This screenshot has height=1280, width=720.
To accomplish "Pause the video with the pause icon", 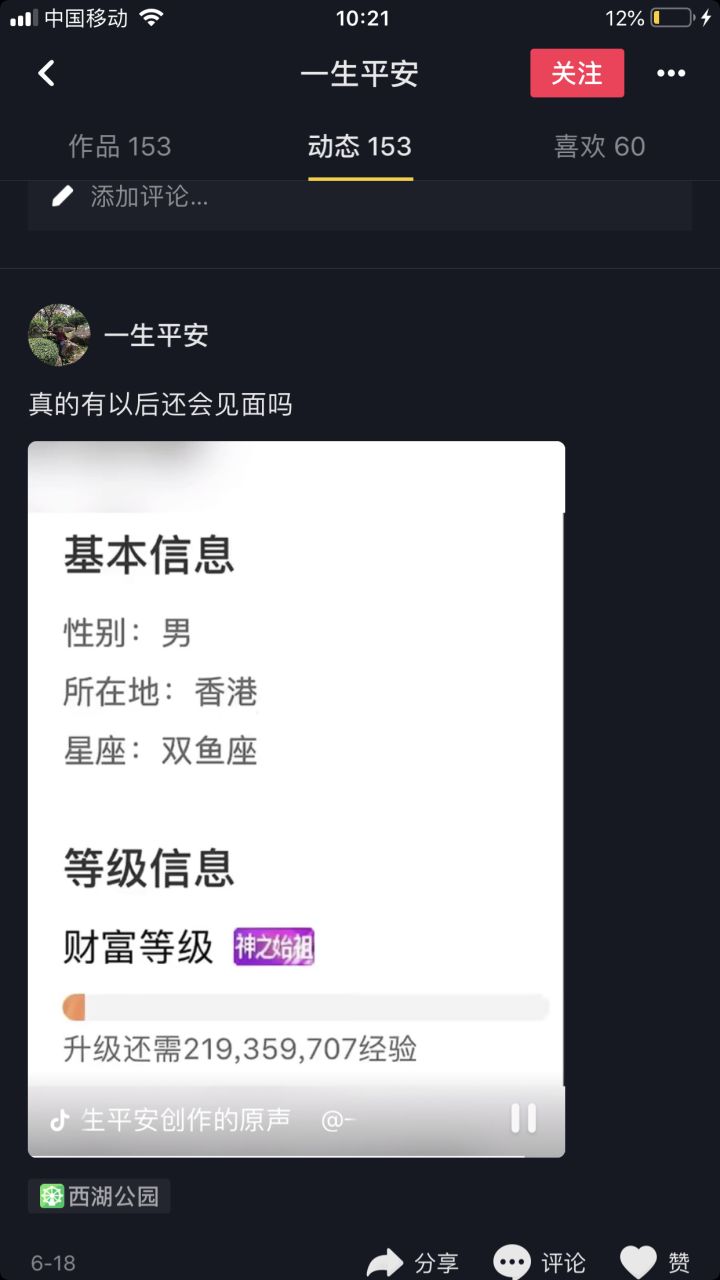I will (524, 1118).
